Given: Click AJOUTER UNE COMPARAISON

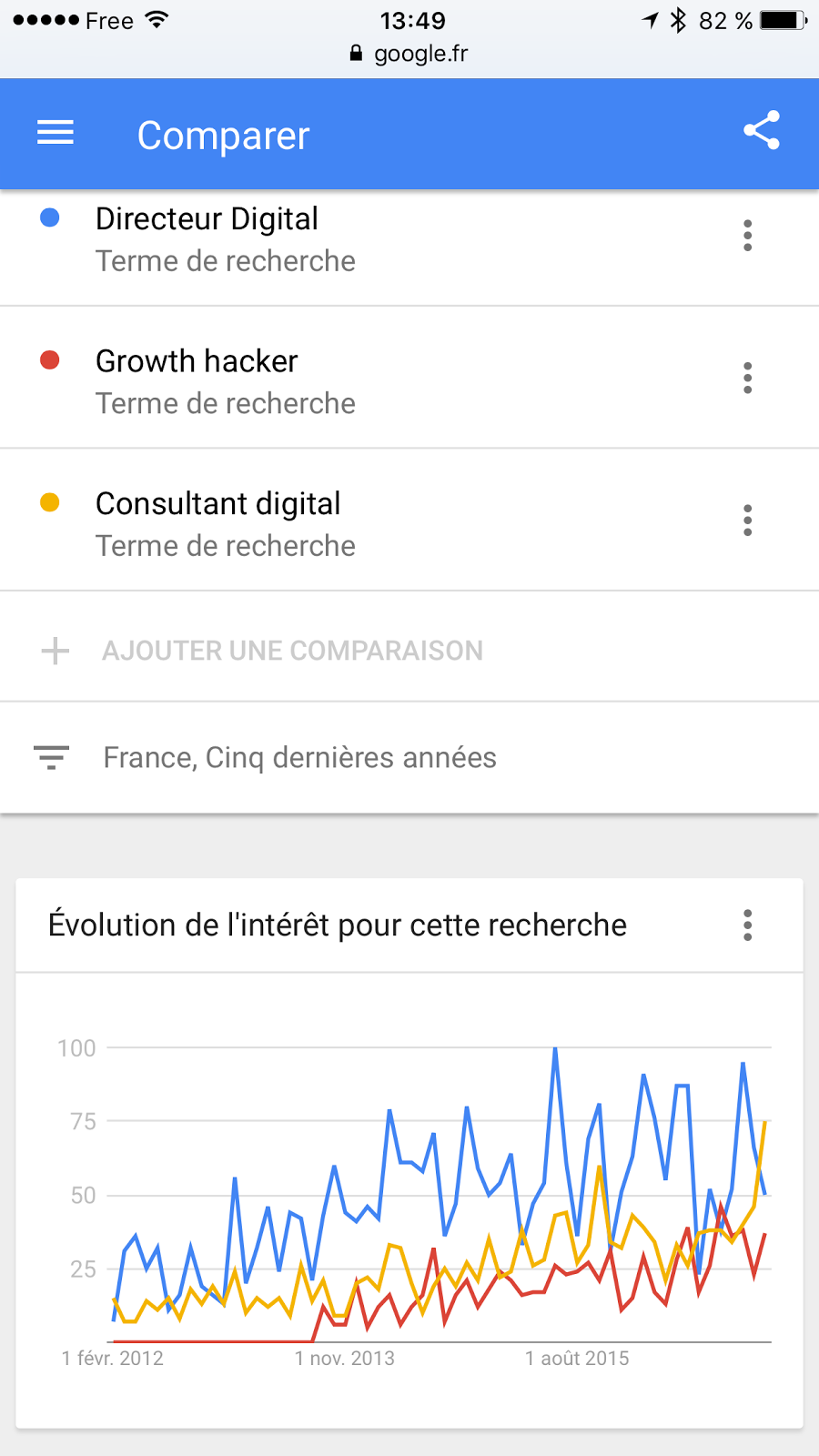Looking at the screenshot, I should 293,650.
